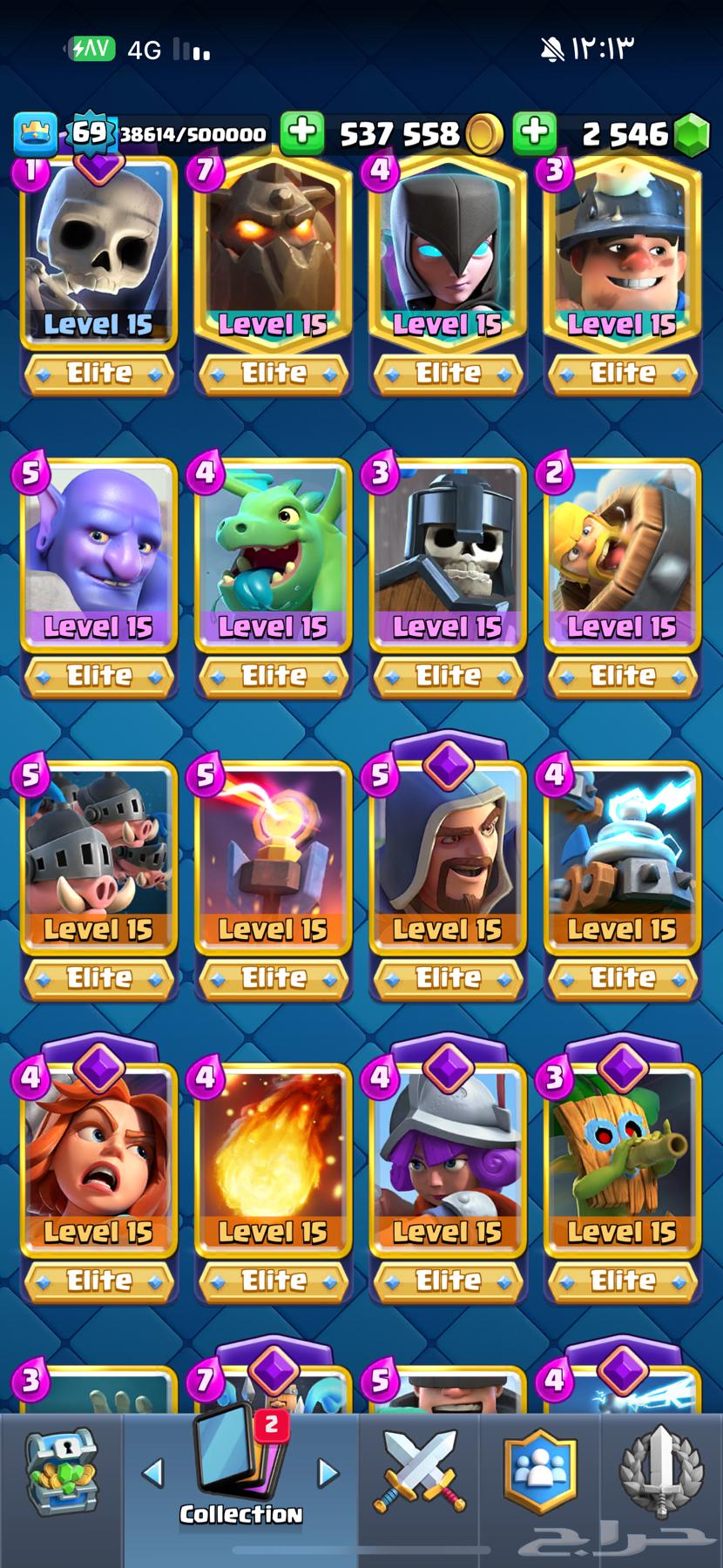
Task: Tap the Elite button under Night Witch
Action: point(448,374)
